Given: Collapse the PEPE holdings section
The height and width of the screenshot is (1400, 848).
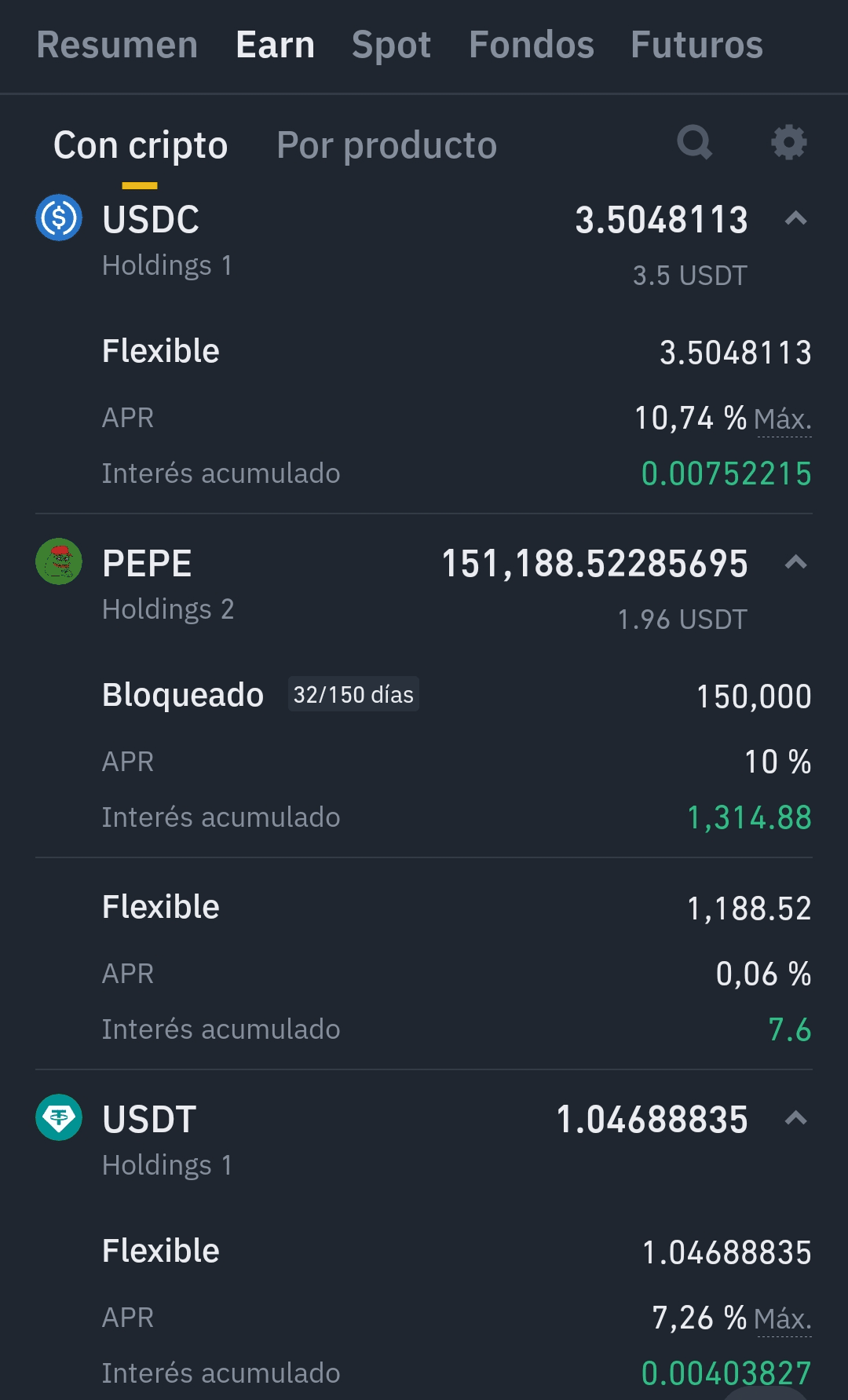Looking at the screenshot, I should (795, 563).
